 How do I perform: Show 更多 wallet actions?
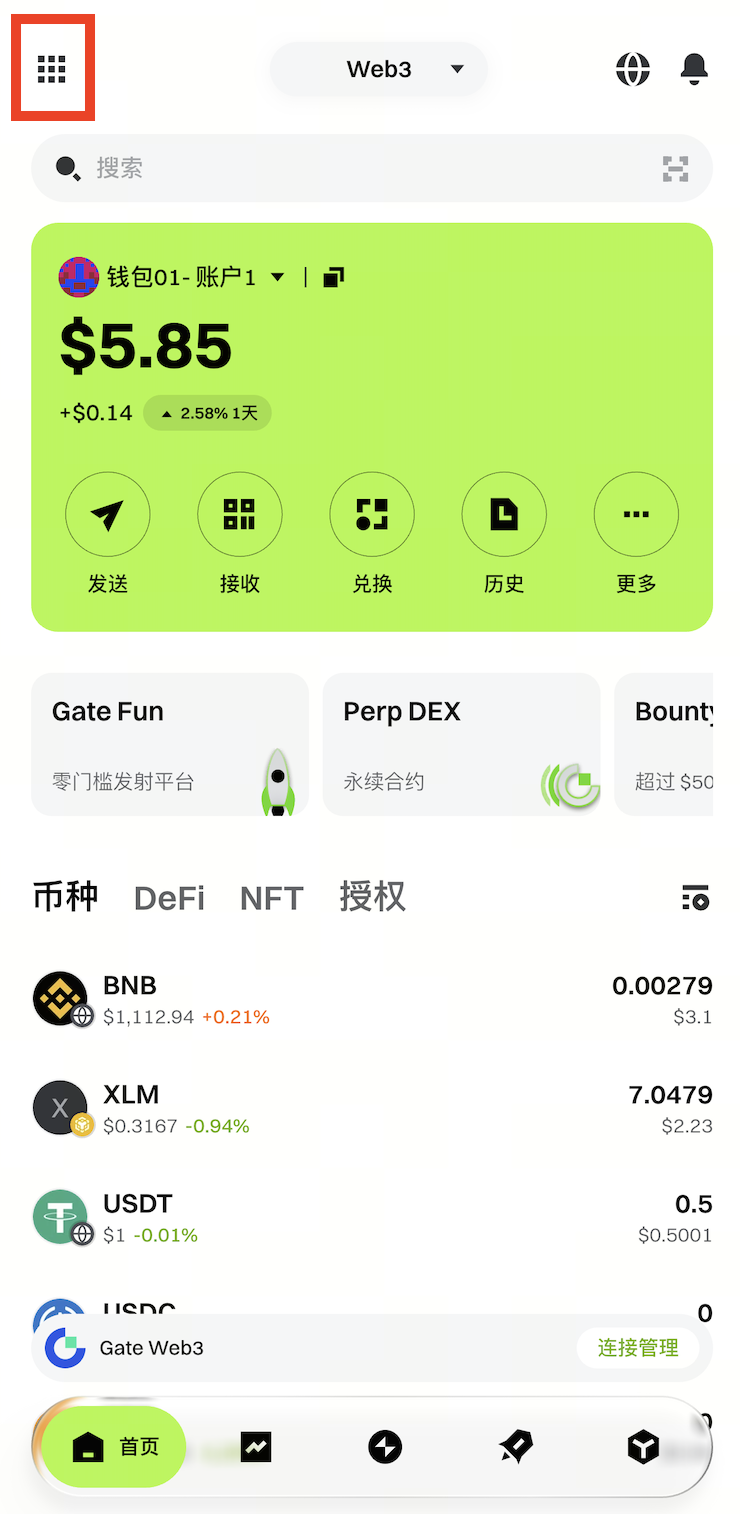pyautogui.click(x=636, y=515)
